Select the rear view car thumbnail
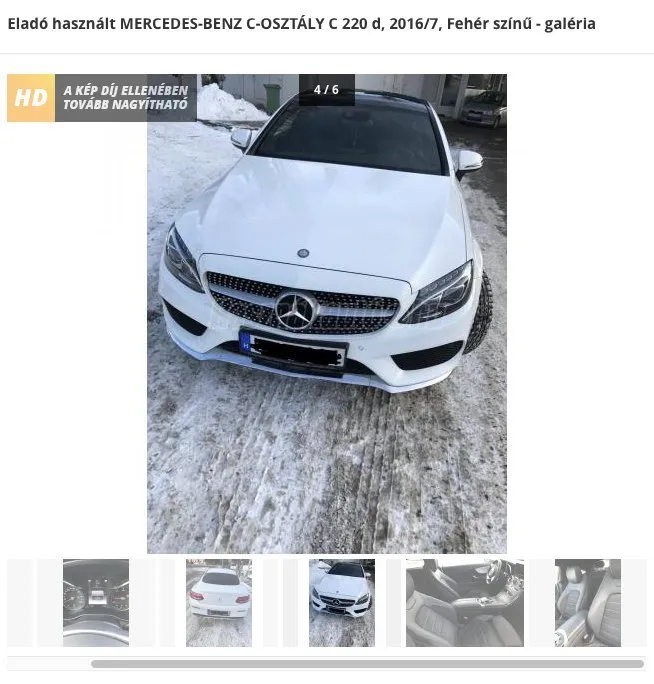This screenshot has height=684, width=654. tap(219, 602)
